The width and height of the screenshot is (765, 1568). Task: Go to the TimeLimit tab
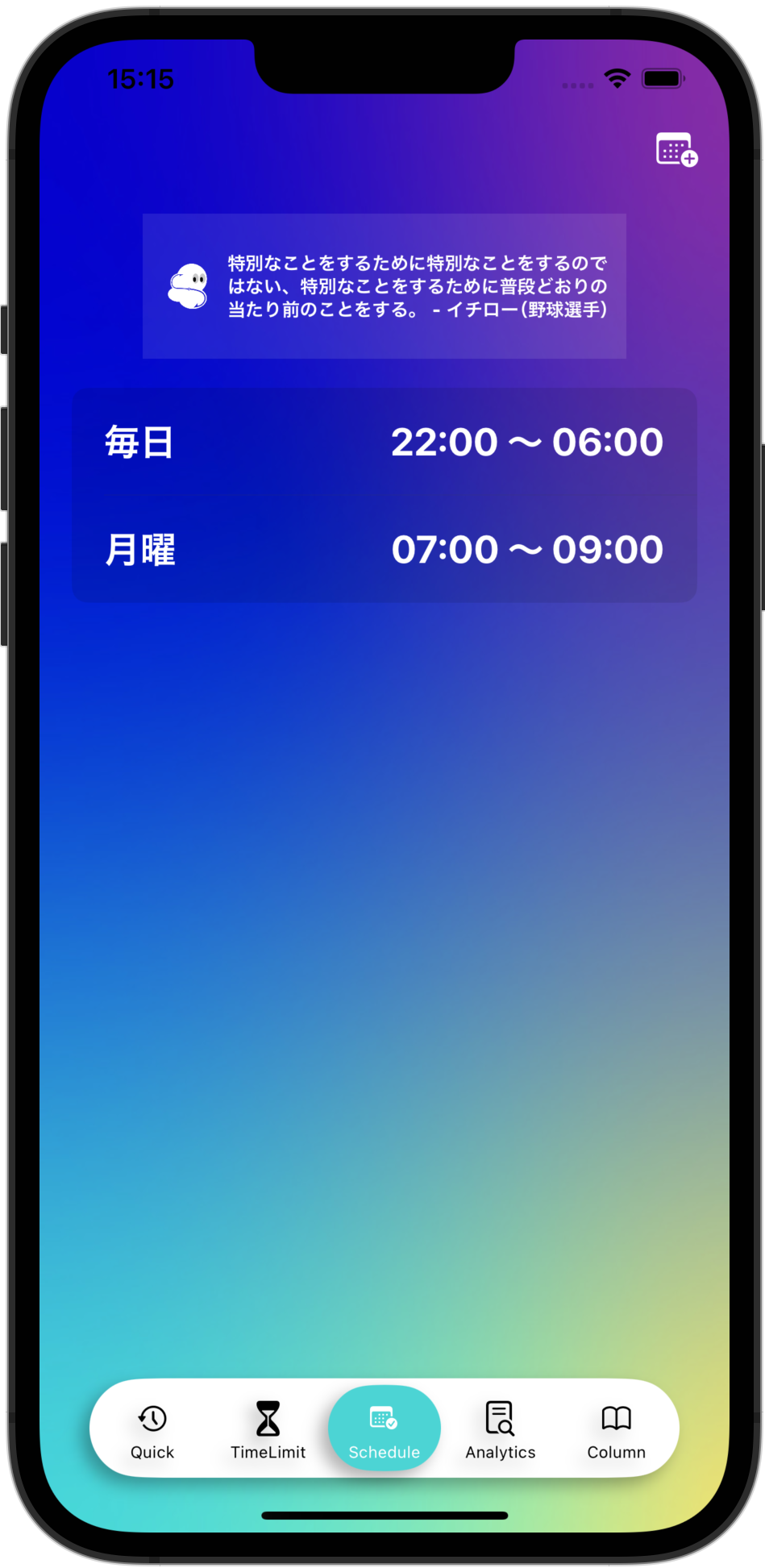[x=268, y=1429]
